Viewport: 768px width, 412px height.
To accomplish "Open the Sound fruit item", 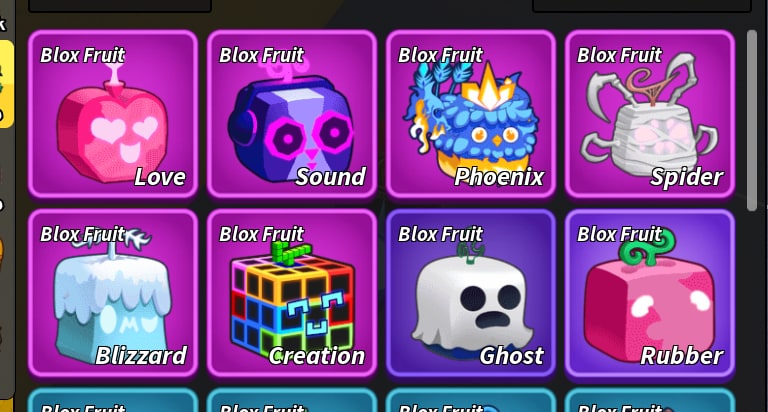I will (292, 114).
